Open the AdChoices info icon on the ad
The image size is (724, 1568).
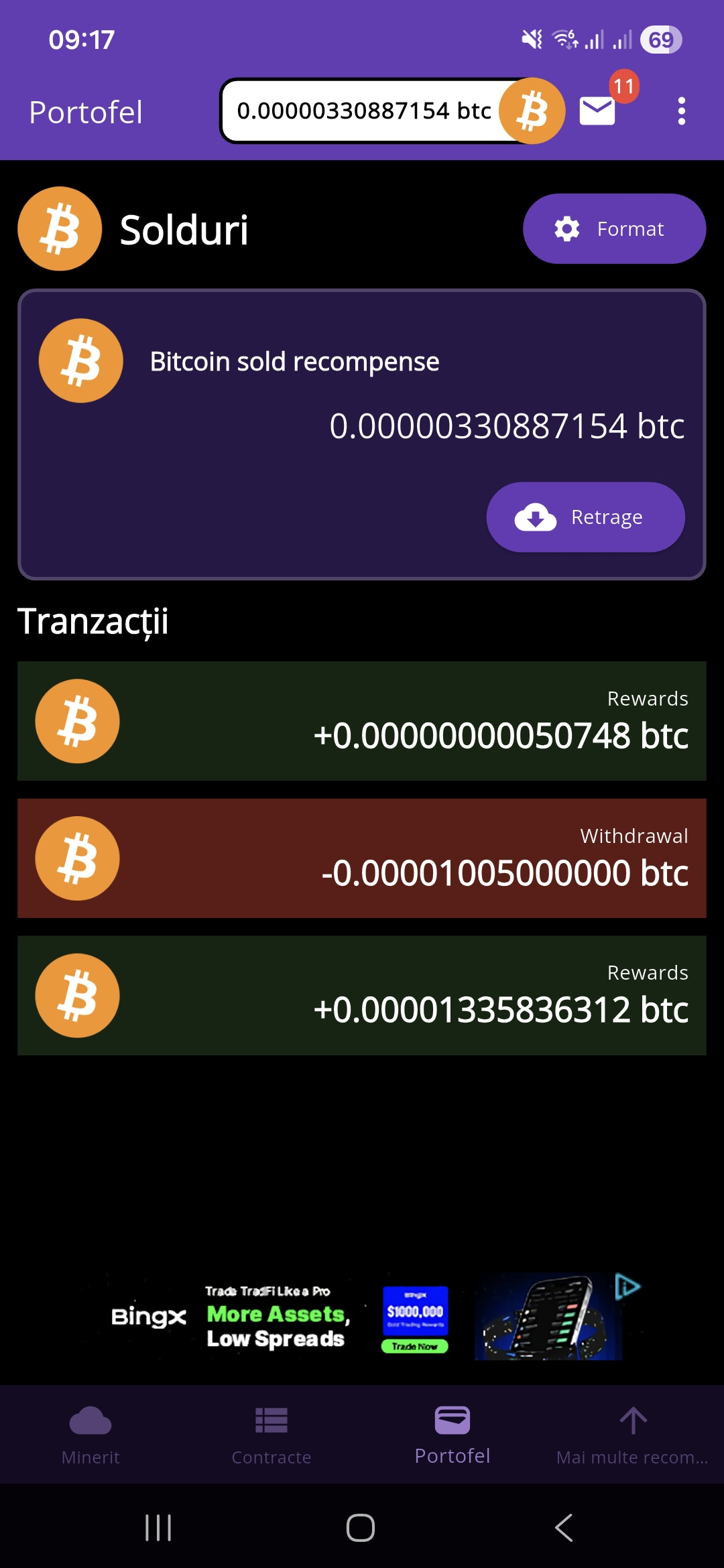tap(627, 1287)
